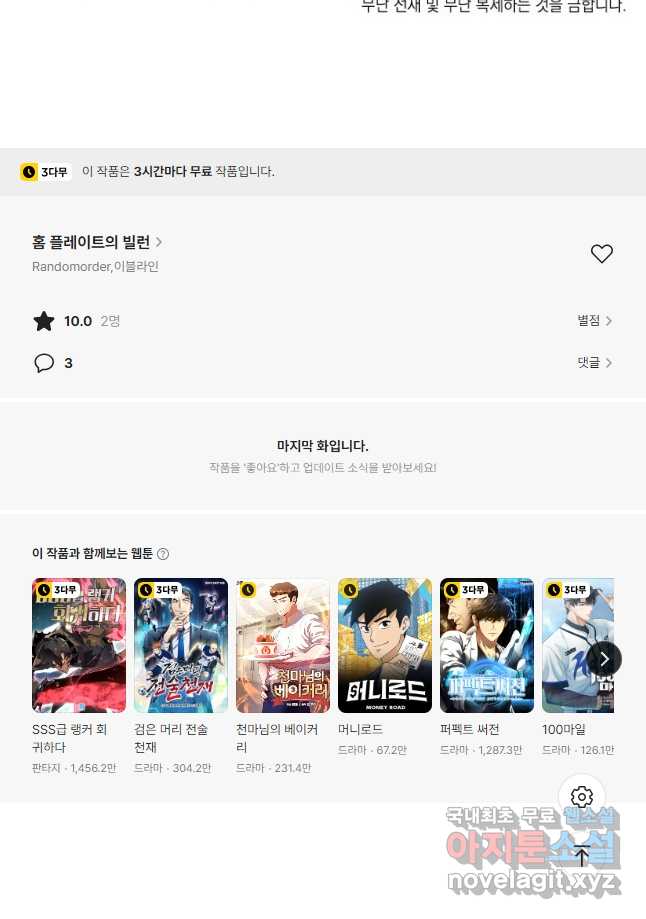Like this webtoon with the heart icon
Screen dimensions: 646x919
[x=601, y=254]
